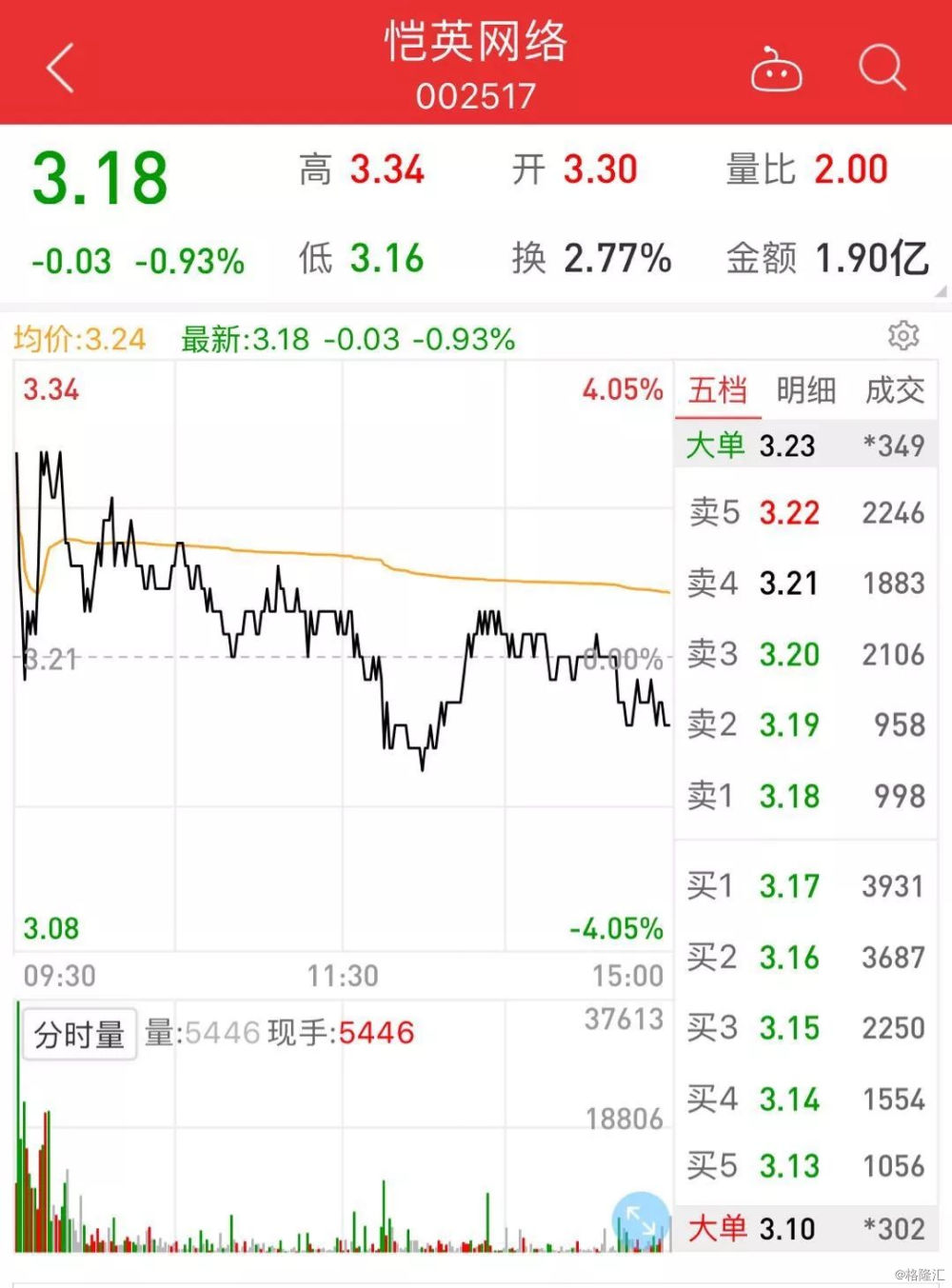This screenshot has height=1288, width=952.
Task: Select the 卖1 price 3.18 row
Action: pyautogui.click(x=805, y=796)
